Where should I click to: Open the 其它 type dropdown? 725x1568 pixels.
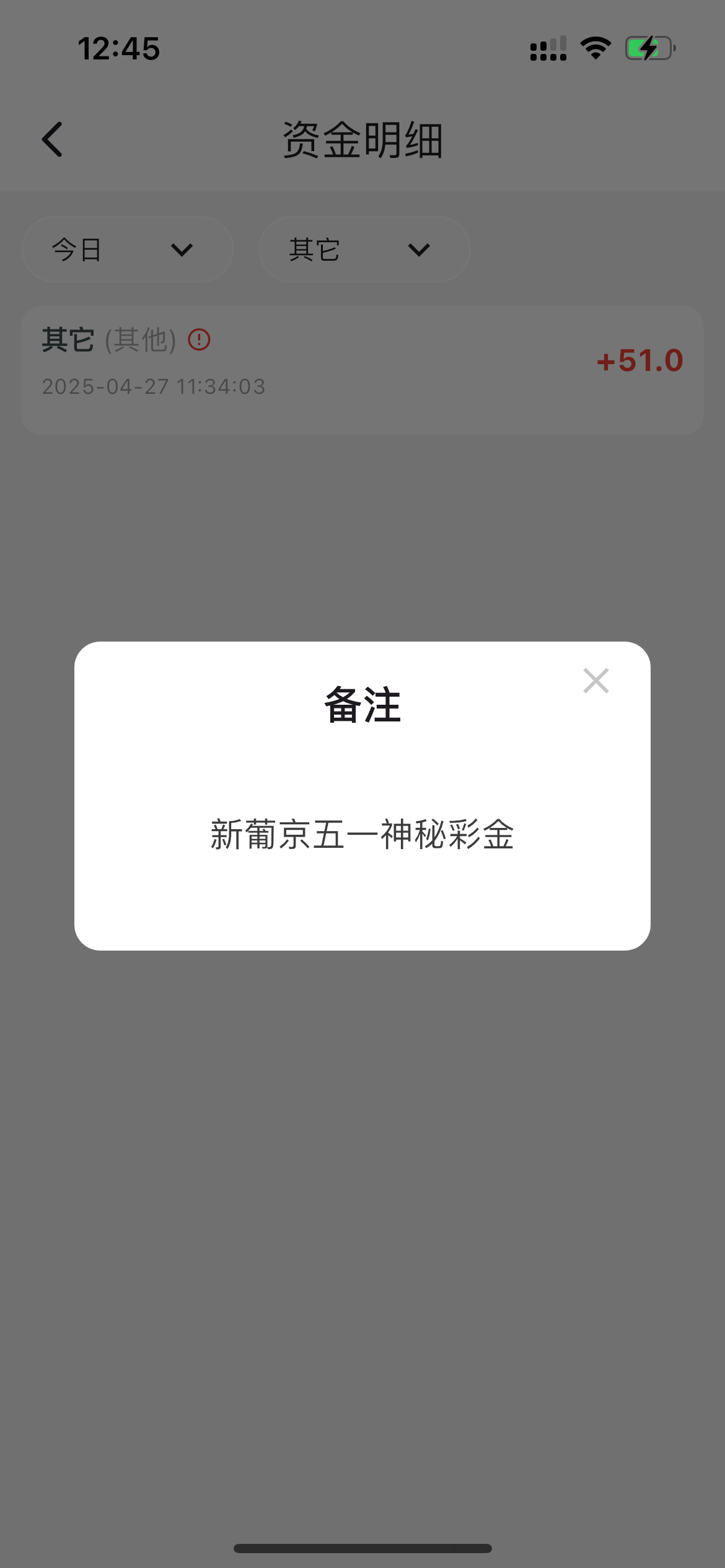coord(364,250)
